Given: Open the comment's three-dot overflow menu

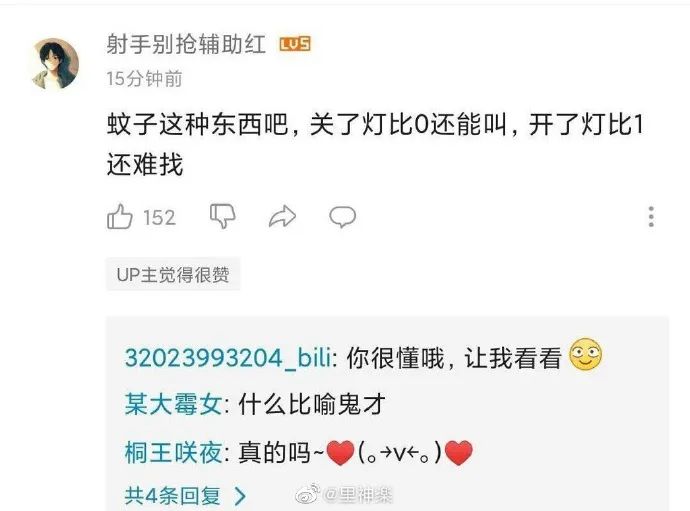Looking at the screenshot, I should (651, 217).
